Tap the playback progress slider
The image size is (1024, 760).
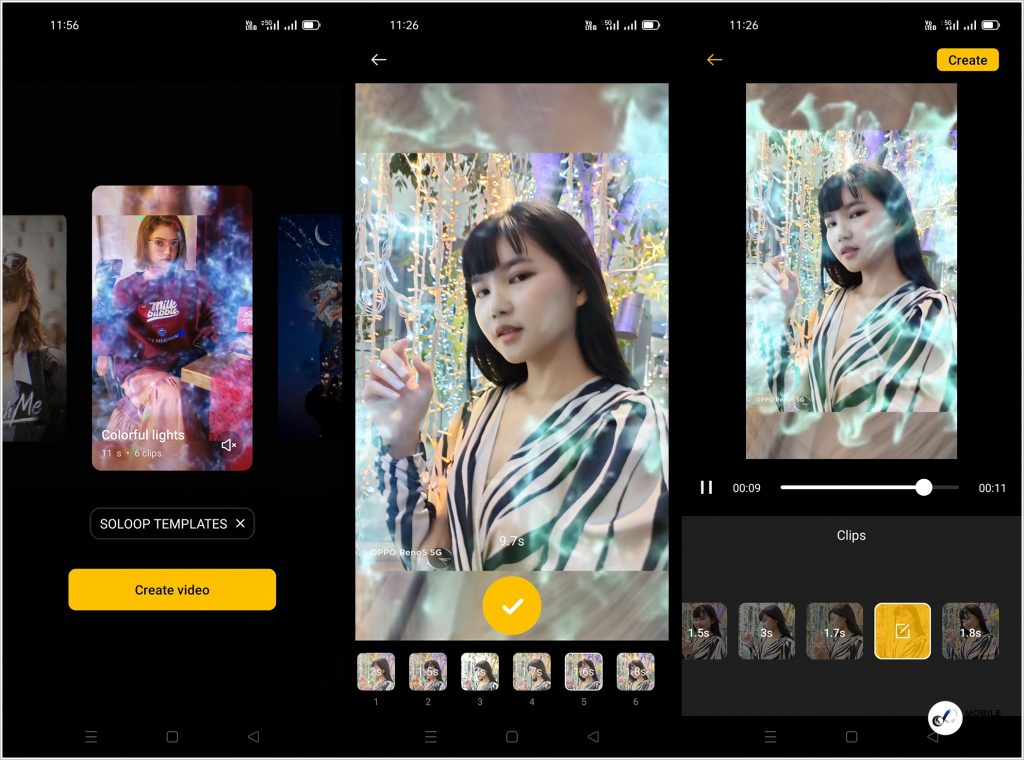pos(868,488)
